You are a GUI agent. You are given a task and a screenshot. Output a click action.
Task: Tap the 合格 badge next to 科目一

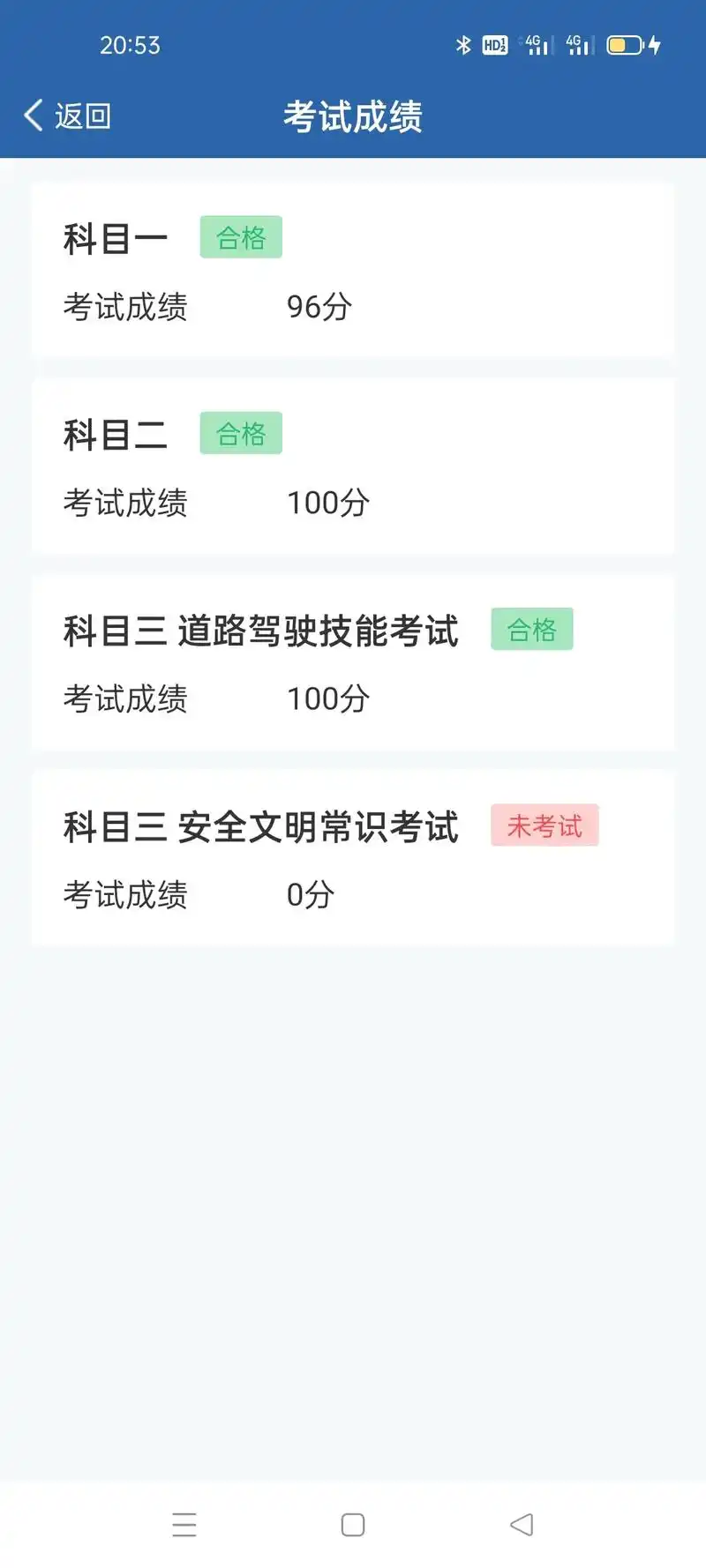click(240, 235)
